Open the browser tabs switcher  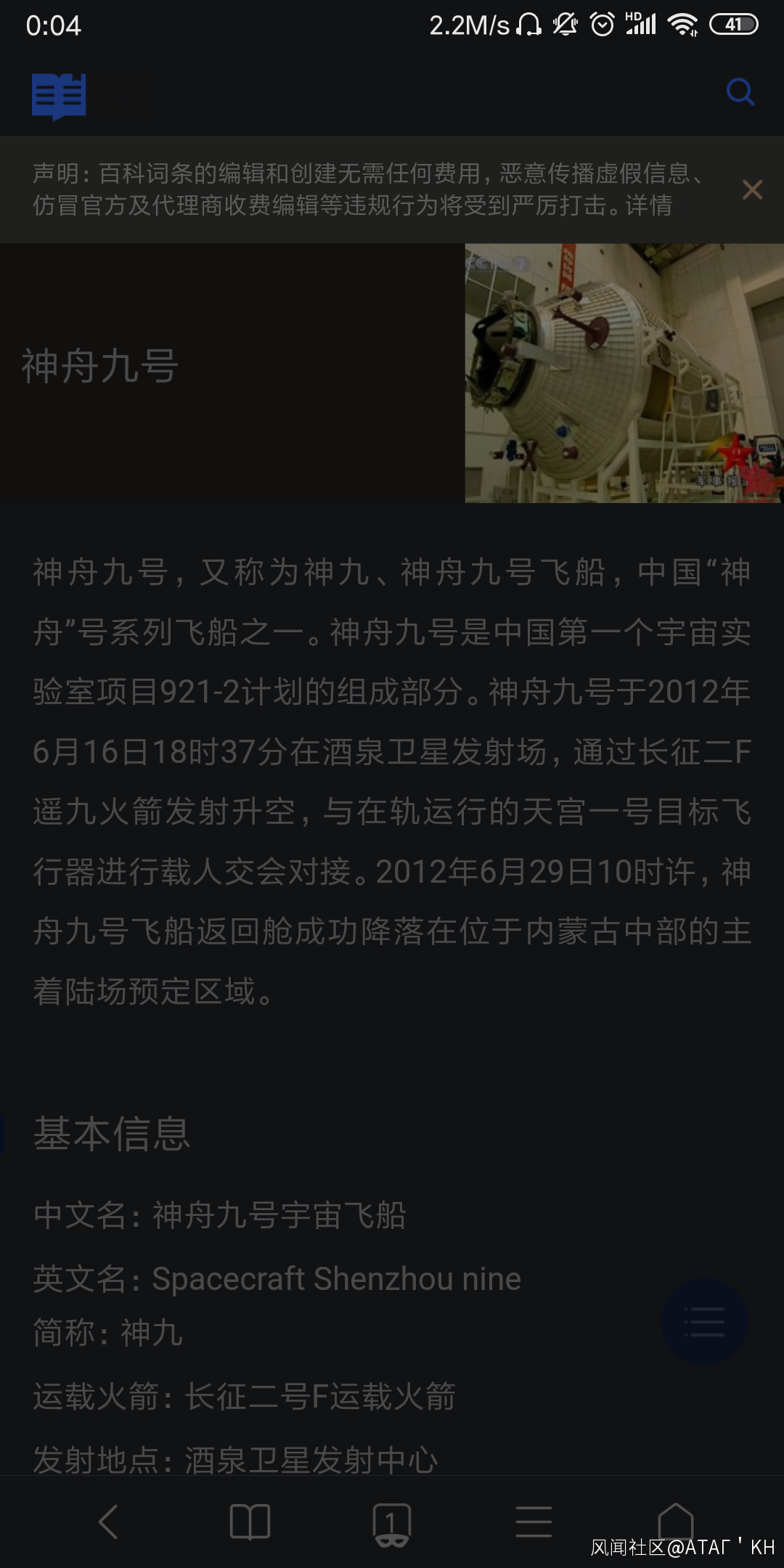pos(391,1522)
